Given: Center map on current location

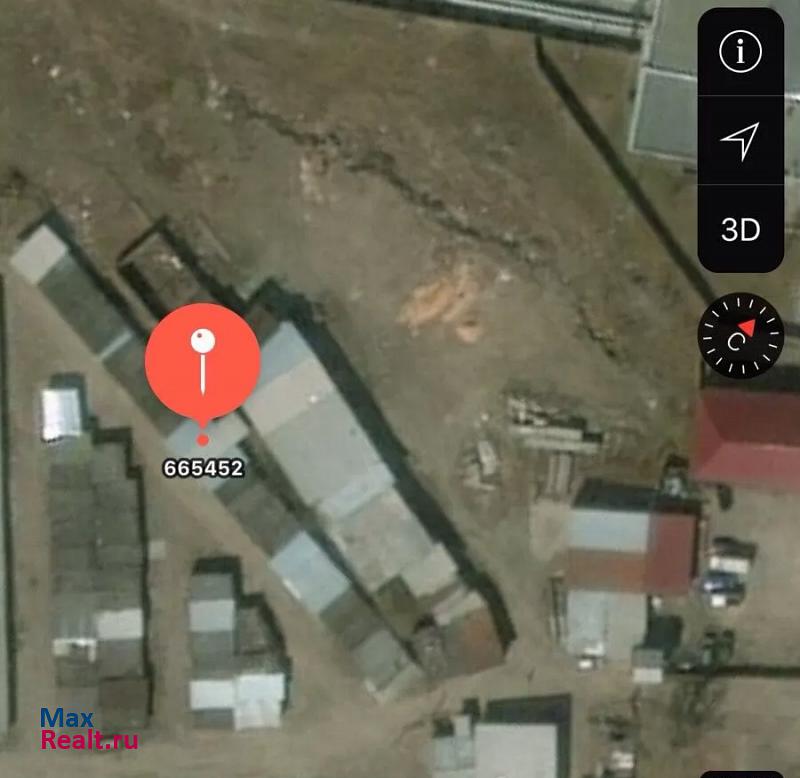Looking at the screenshot, I should 740,141.
